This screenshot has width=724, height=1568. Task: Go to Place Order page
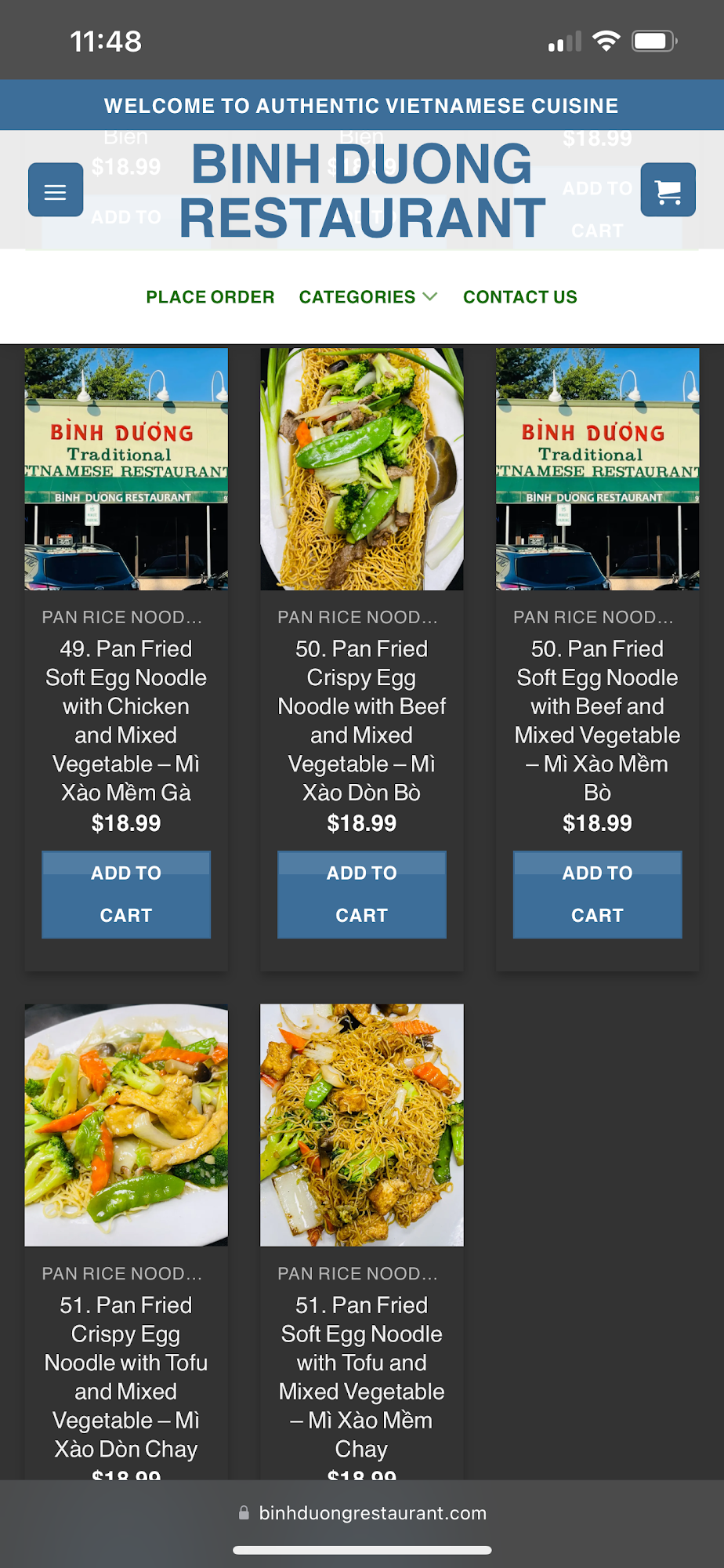(x=210, y=297)
